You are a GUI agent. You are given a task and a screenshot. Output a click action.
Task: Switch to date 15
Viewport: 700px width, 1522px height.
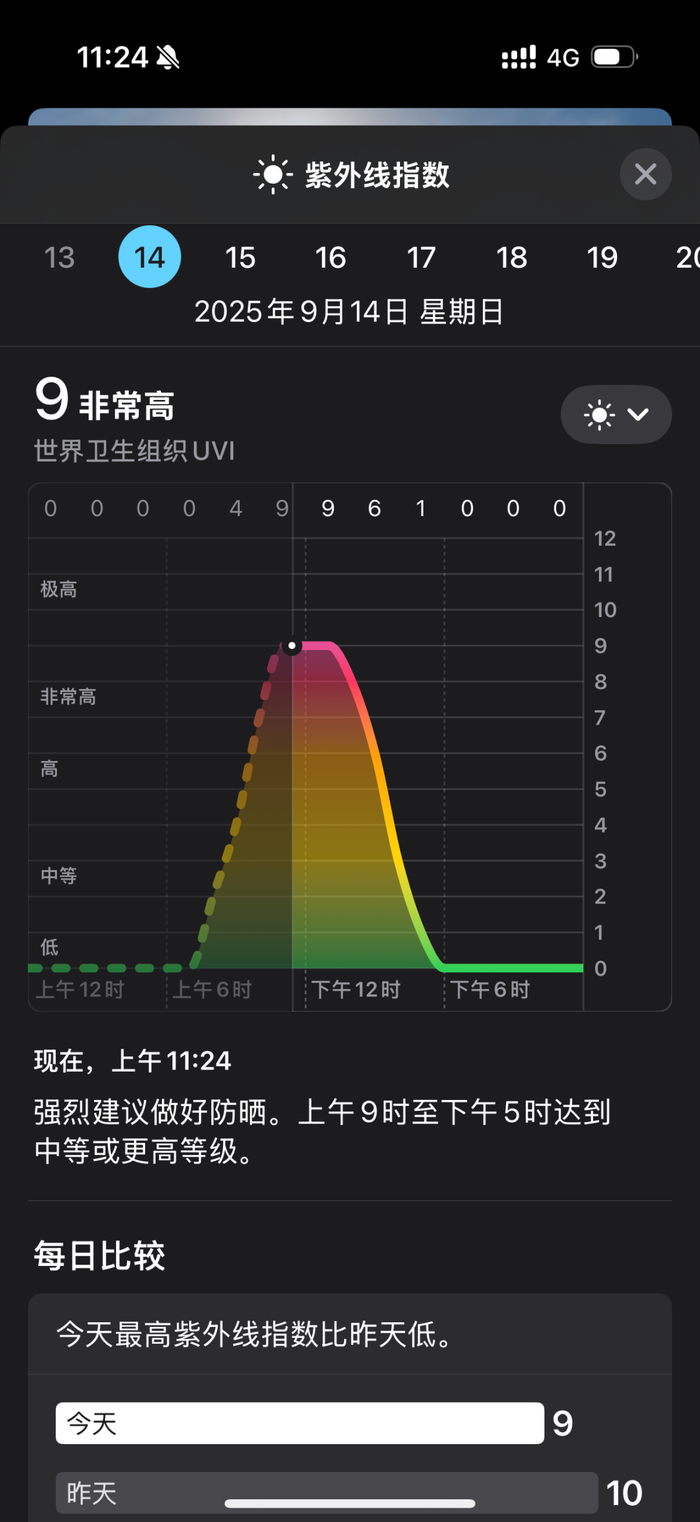coord(240,257)
